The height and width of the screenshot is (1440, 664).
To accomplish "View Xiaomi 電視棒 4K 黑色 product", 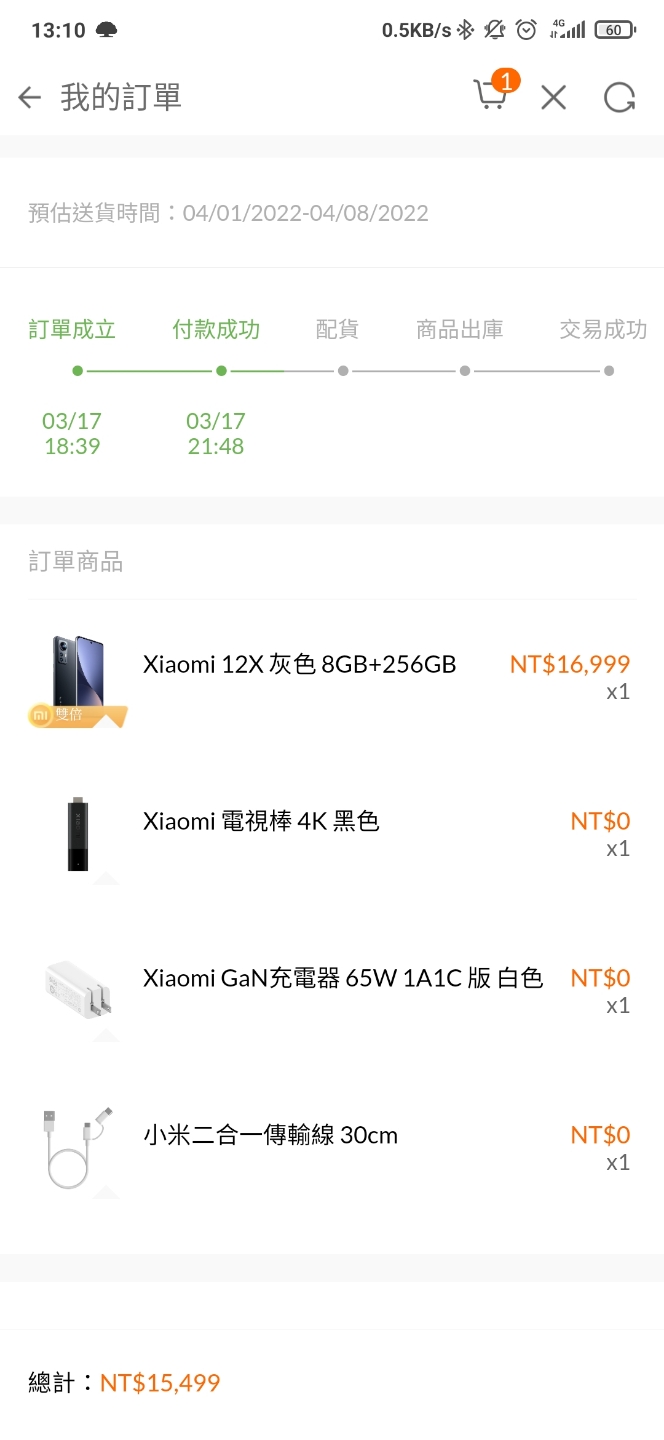I will (261, 822).
